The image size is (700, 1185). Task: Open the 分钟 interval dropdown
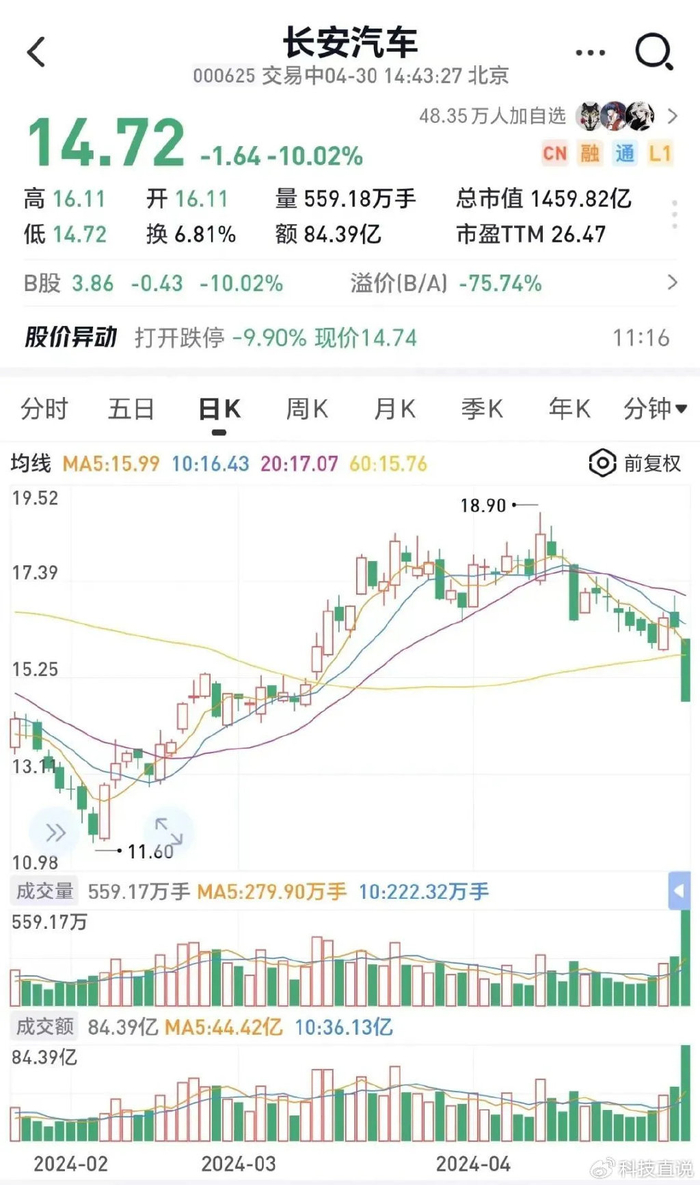click(x=655, y=409)
